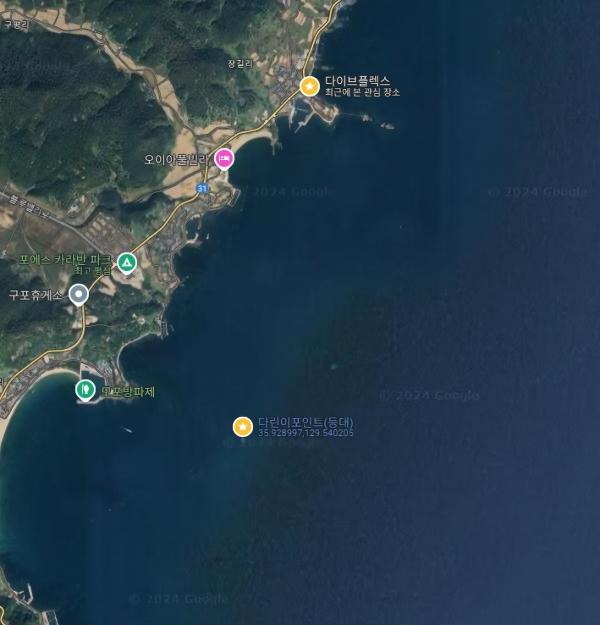Tap the 포에스 카라반 파크 campground marker
The height and width of the screenshot is (625, 600).
click(x=126, y=263)
